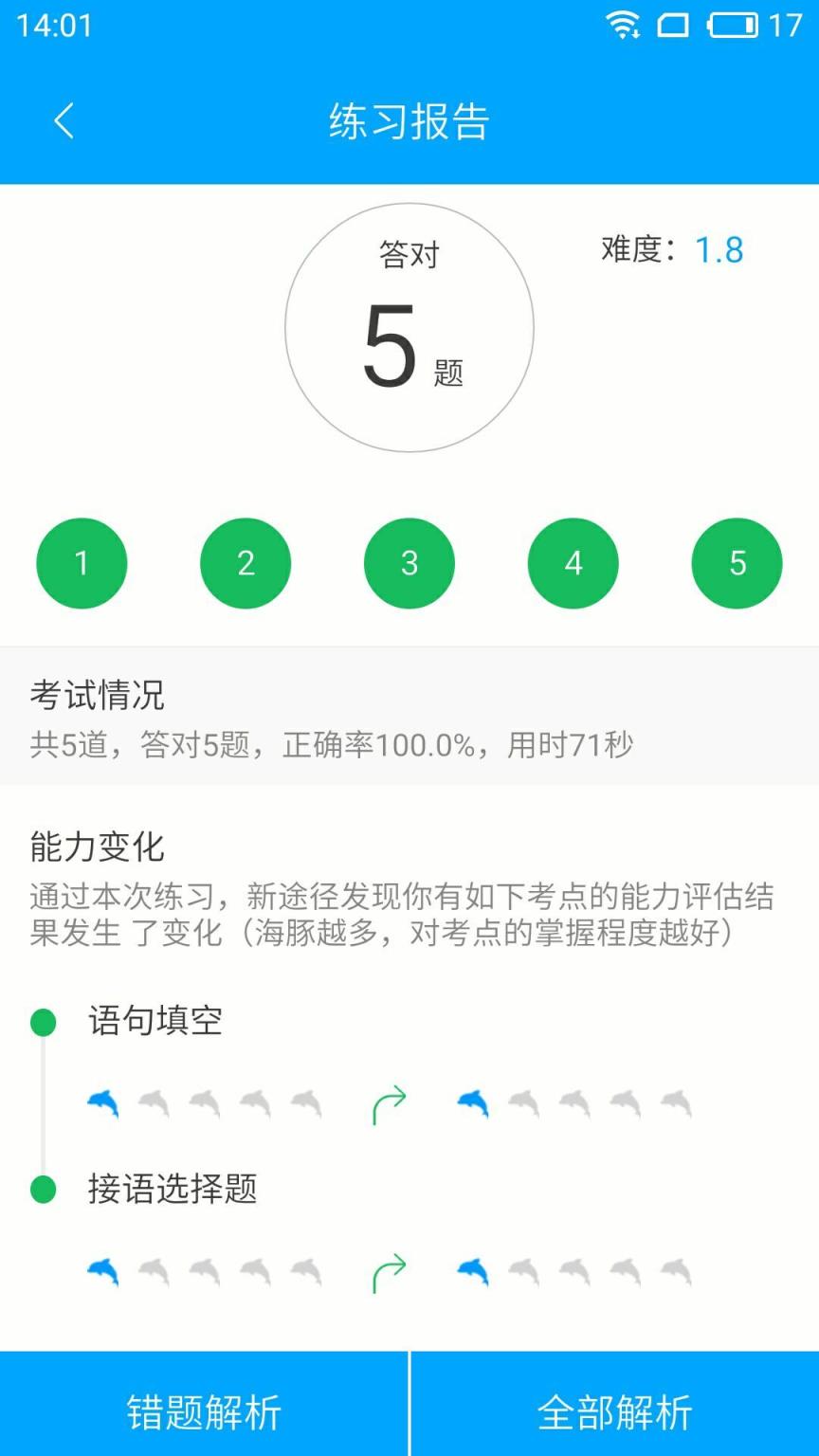Screen dimensions: 819x1456
Task: Click the first blue dolphin under 语句填空
Action: (x=101, y=1102)
